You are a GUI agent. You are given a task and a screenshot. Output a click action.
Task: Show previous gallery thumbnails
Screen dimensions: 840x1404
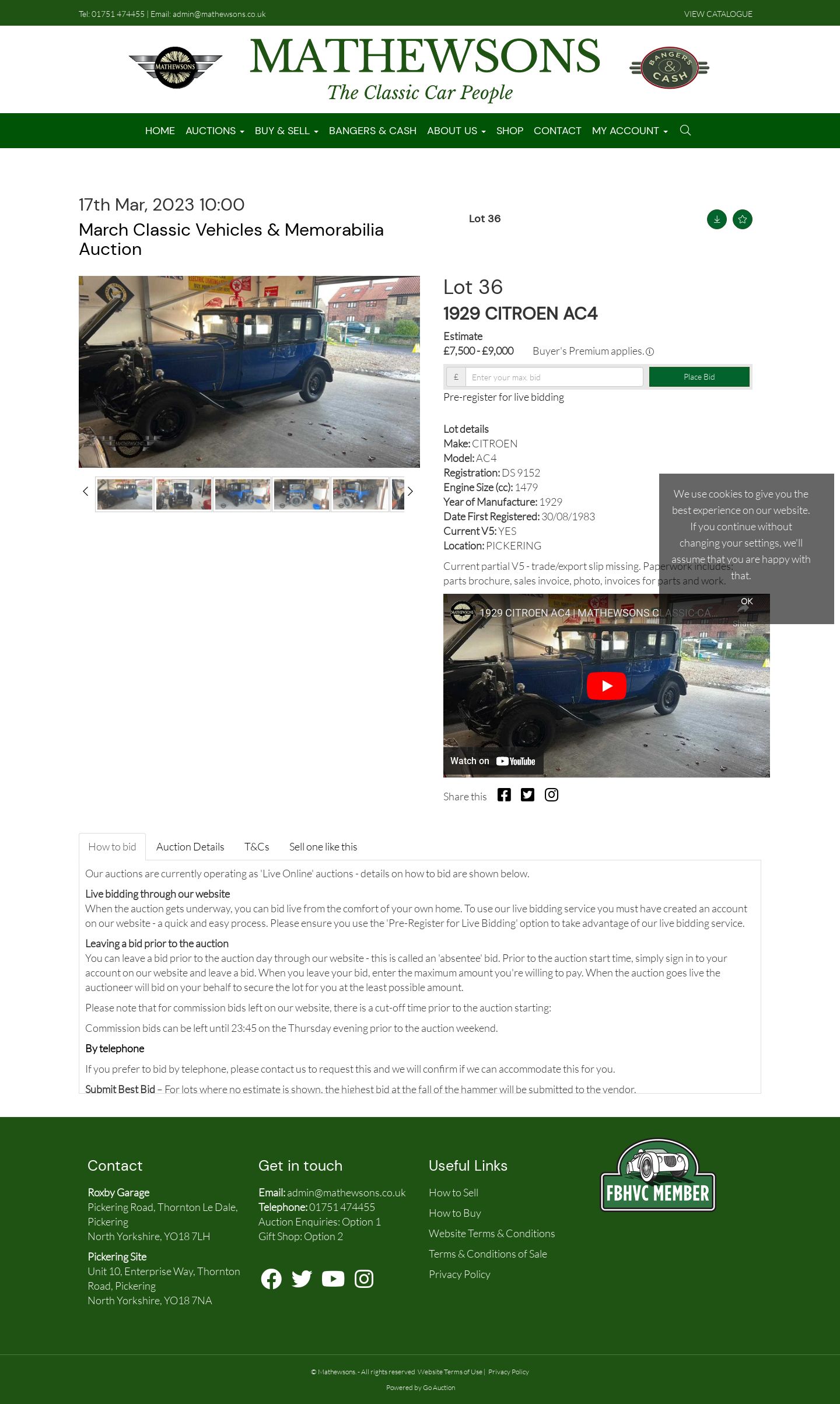(86, 491)
